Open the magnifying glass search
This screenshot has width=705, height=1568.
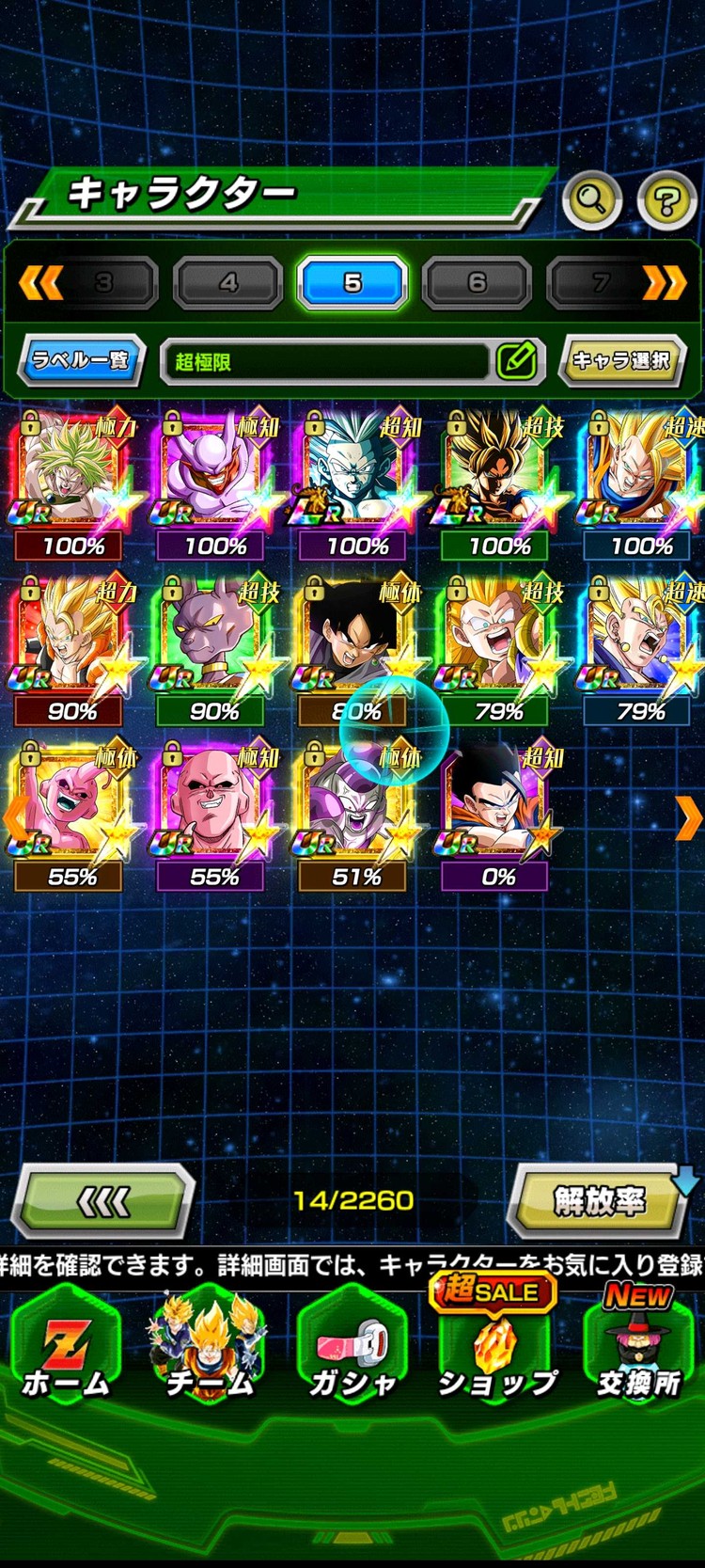(592, 199)
